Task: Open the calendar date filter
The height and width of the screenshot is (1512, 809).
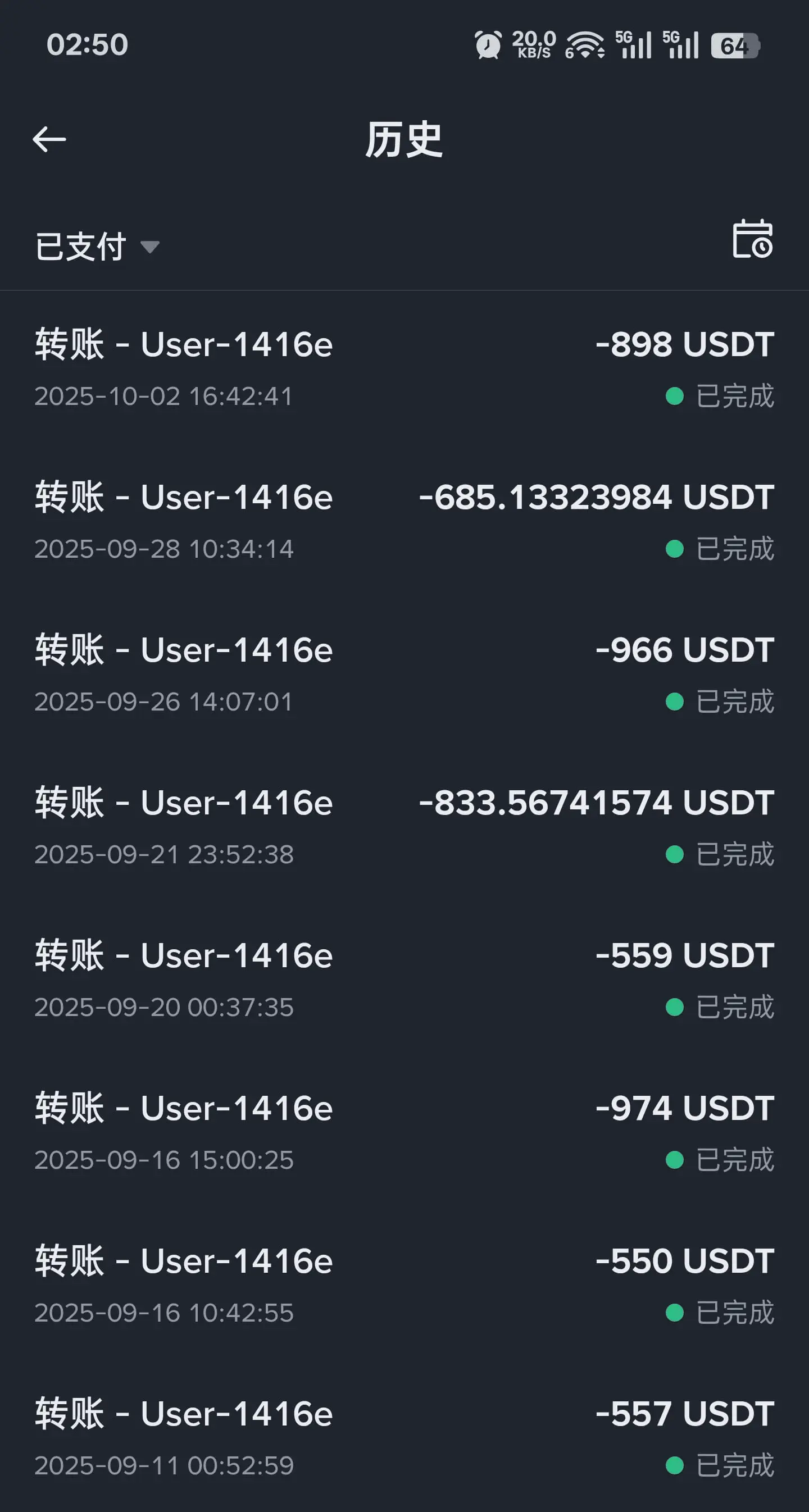Action: 753,239
